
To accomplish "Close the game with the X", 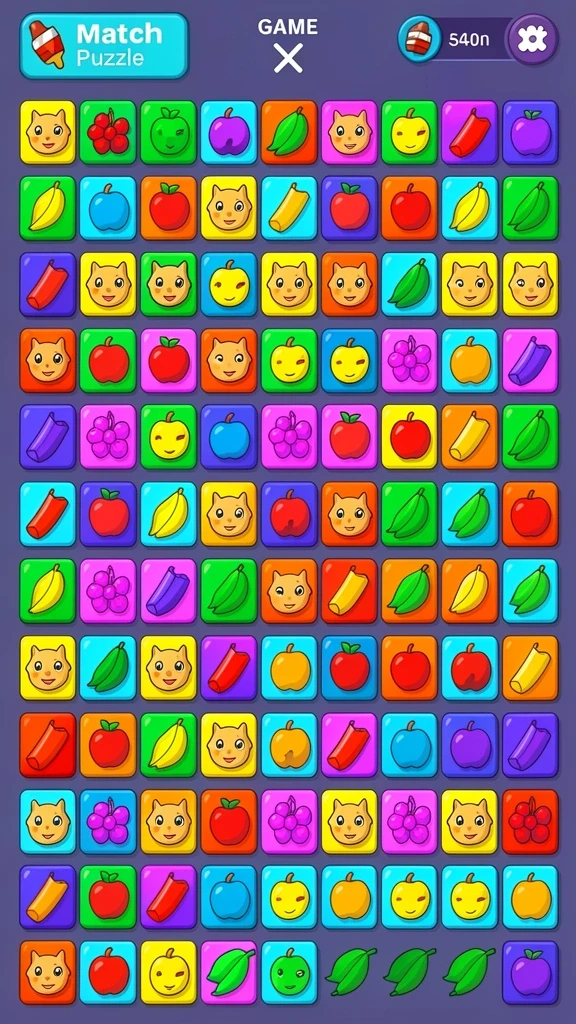I will 288,59.
